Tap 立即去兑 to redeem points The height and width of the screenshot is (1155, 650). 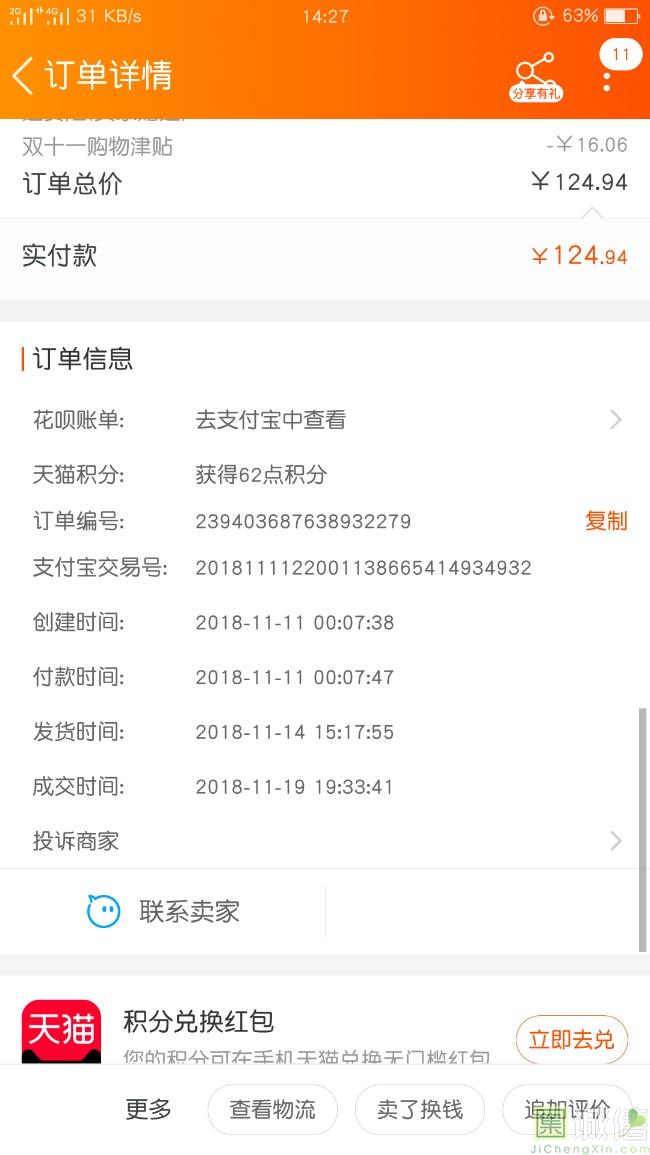pyautogui.click(x=571, y=1039)
